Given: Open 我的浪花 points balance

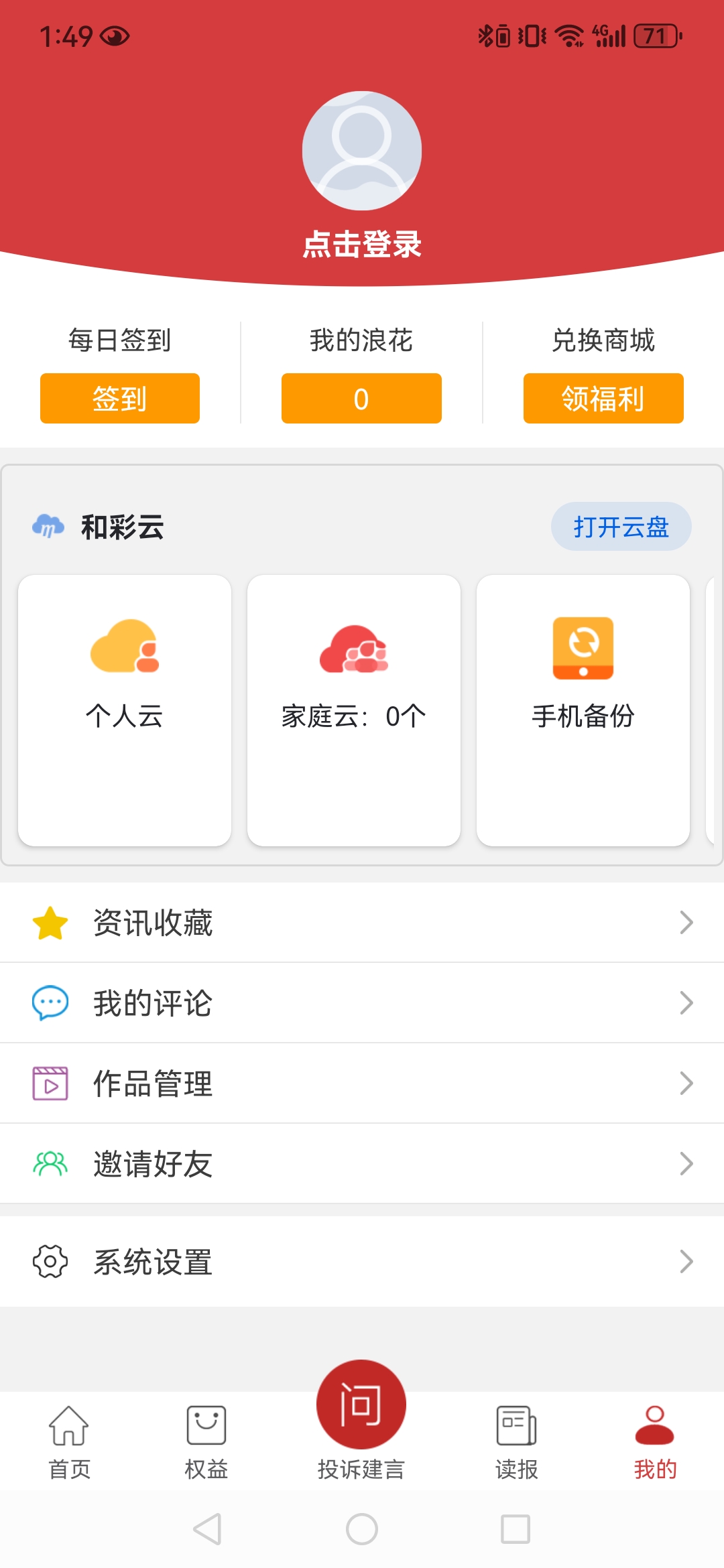Looking at the screenshot, I should tap(361, 399).
